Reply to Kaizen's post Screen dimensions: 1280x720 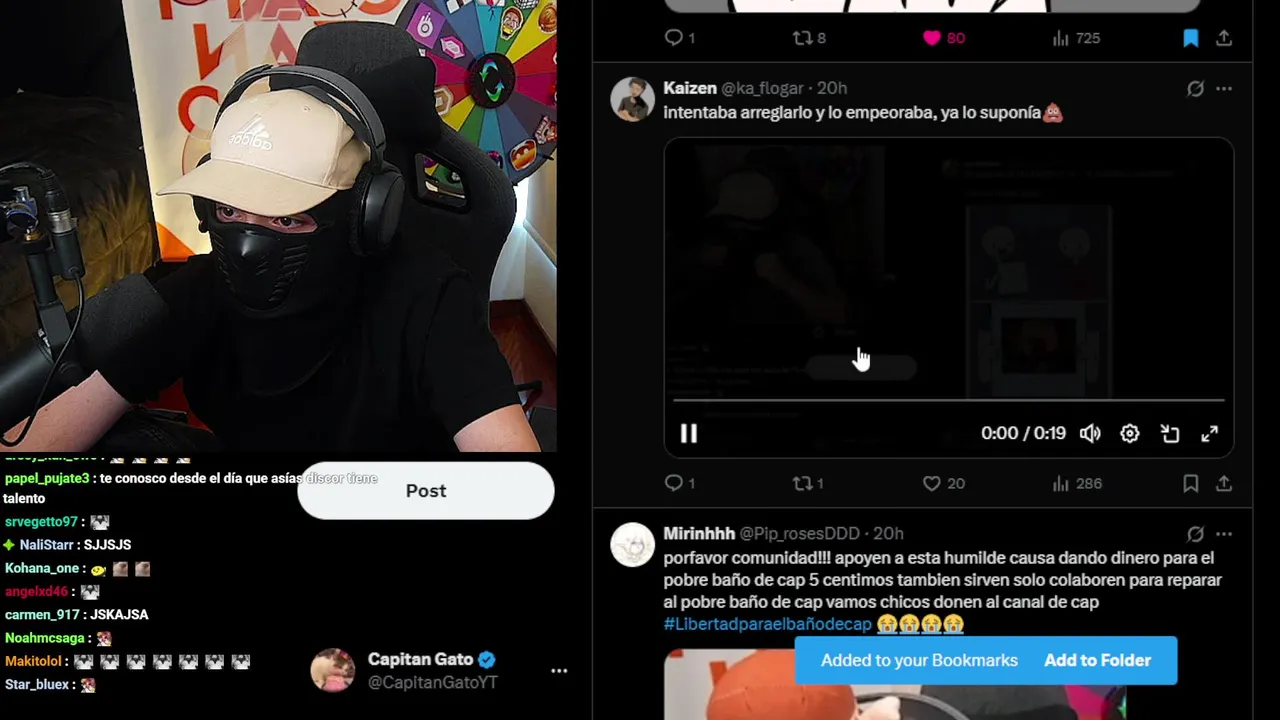(x=674, y=483)
